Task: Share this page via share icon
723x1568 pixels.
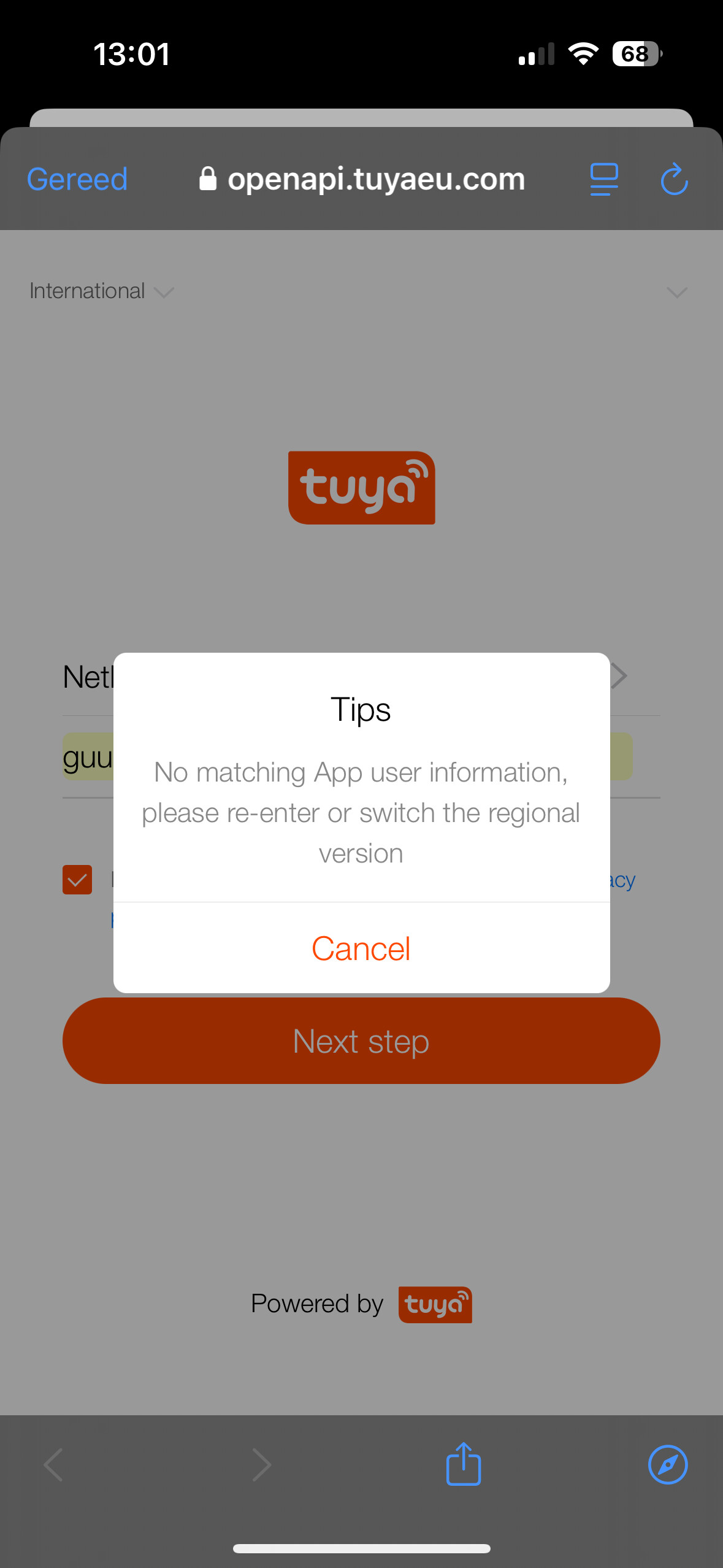Action: [464, 1464]
